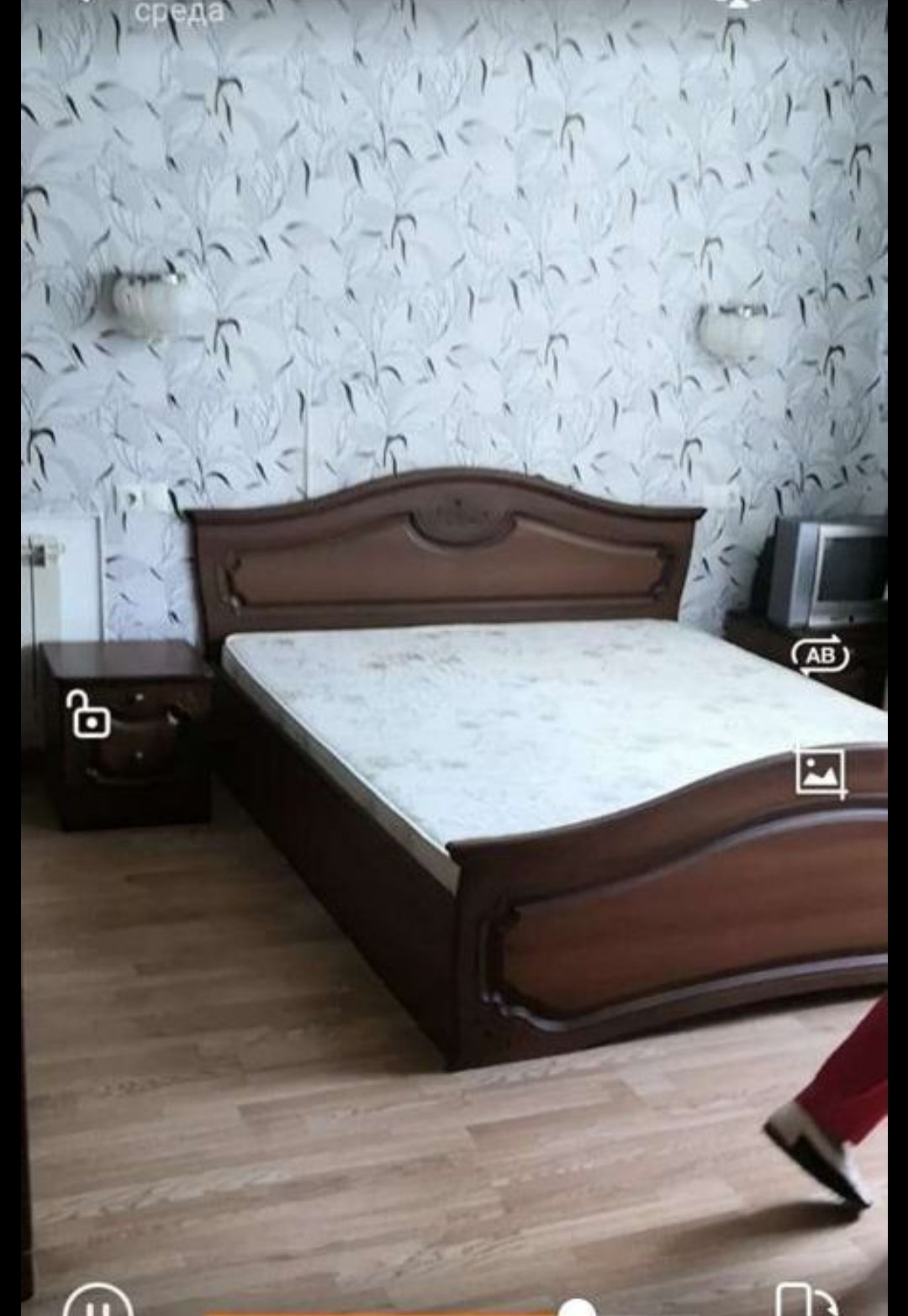Capture a screenshot of the video frame
This screenshot has height=1316, width=908.
point(821,771)
